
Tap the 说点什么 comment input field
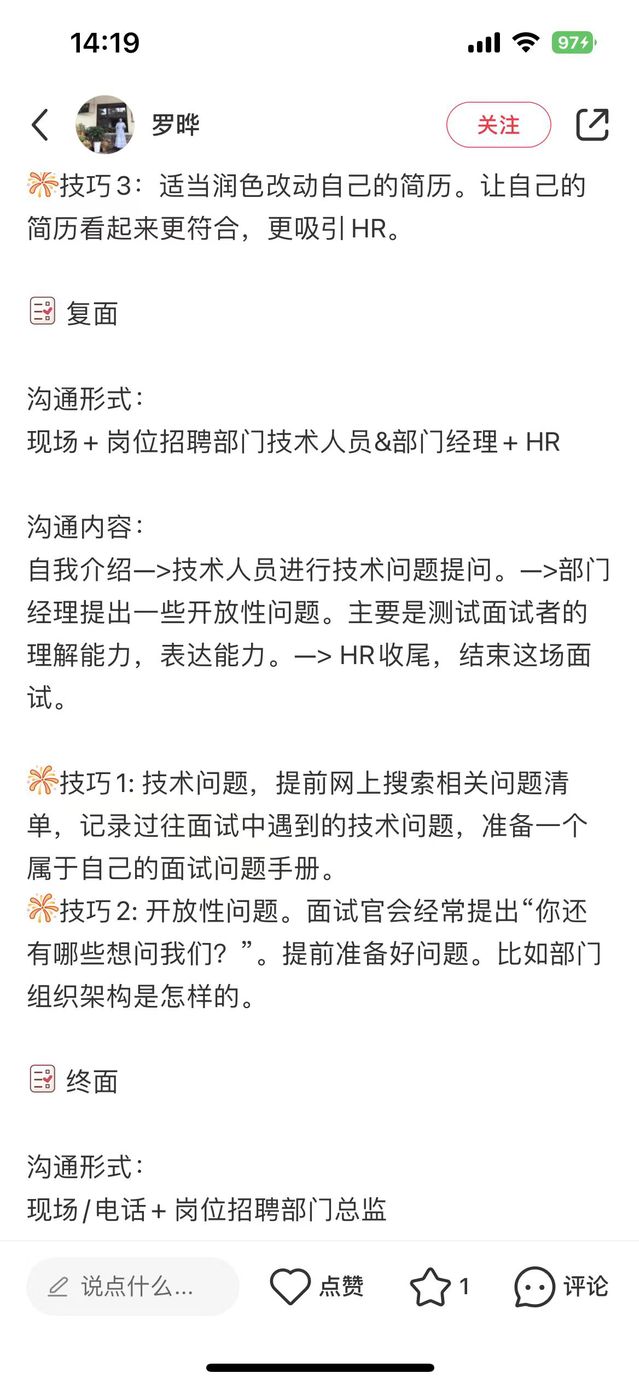[x=133, y=1286]
